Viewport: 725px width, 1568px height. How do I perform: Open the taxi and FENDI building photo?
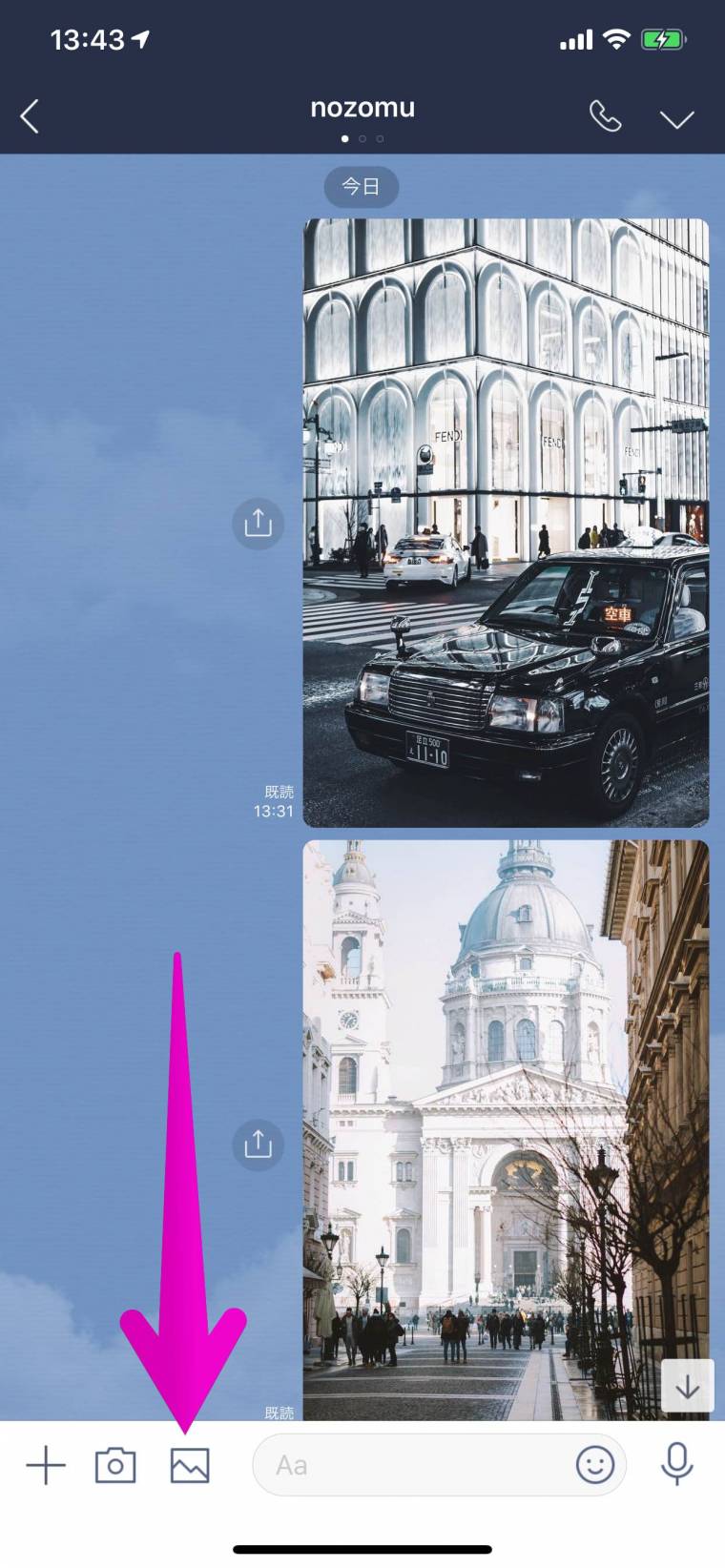506,523
